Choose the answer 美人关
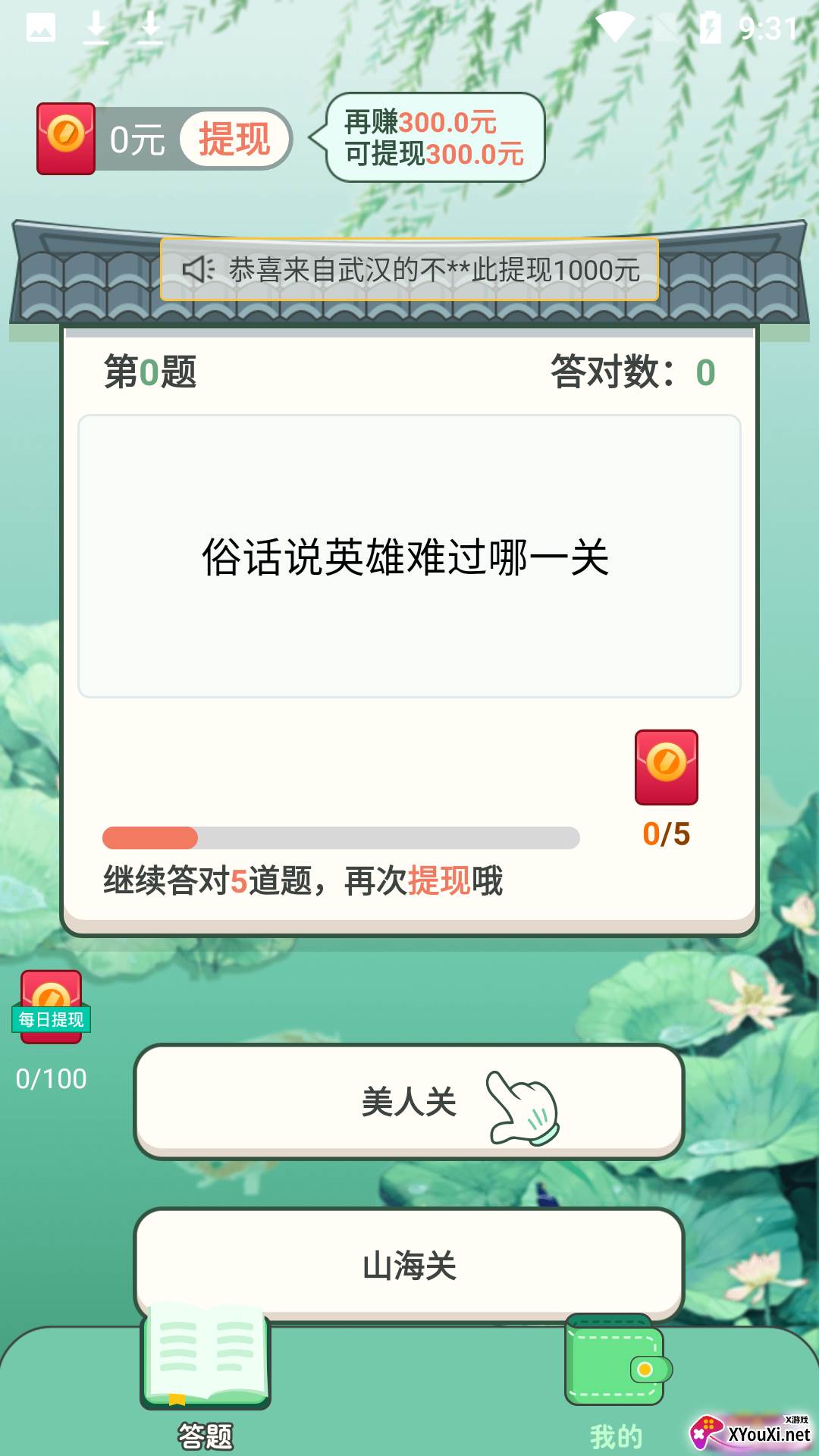 [x=409, y=1102]
